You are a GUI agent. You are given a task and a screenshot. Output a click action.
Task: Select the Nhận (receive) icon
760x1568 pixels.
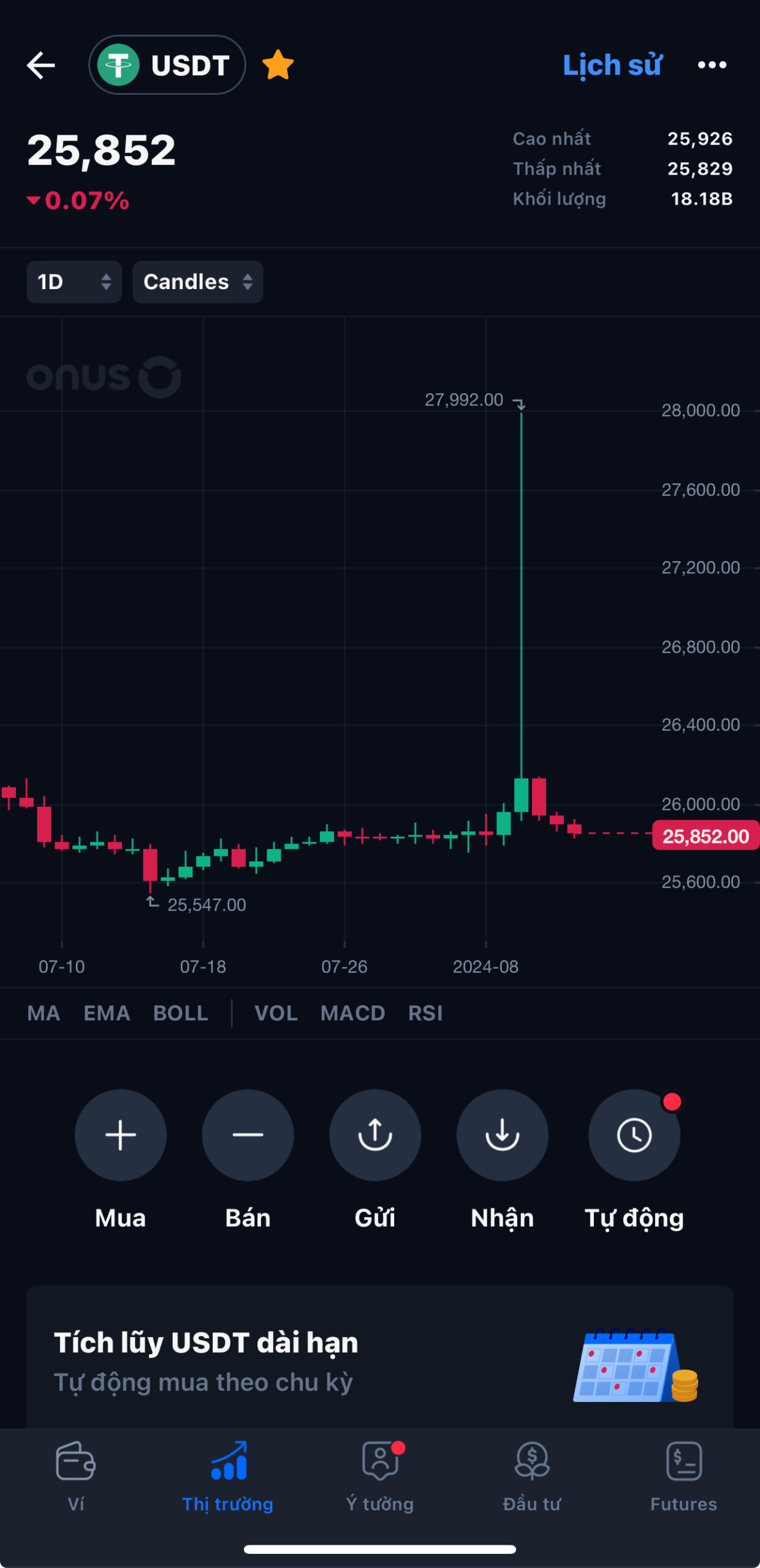click(503, 1136)
